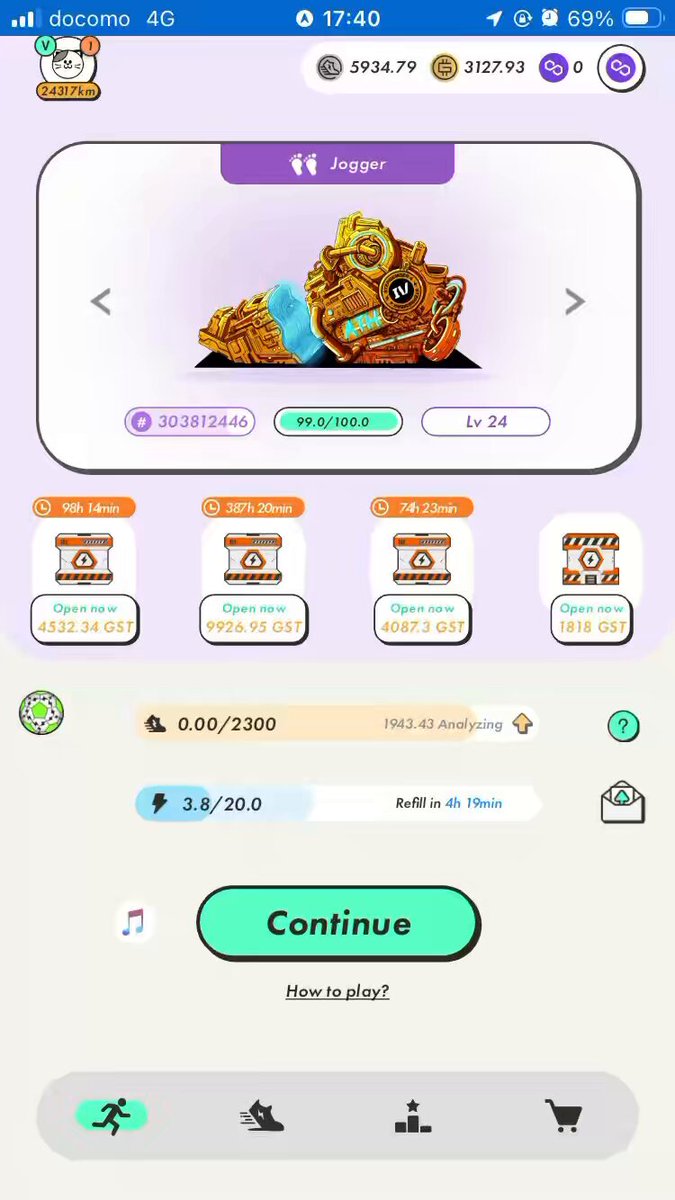Screen dimensions: 675x1200
Task: Show the previous sneaker
Action: [x=100, y=301]
